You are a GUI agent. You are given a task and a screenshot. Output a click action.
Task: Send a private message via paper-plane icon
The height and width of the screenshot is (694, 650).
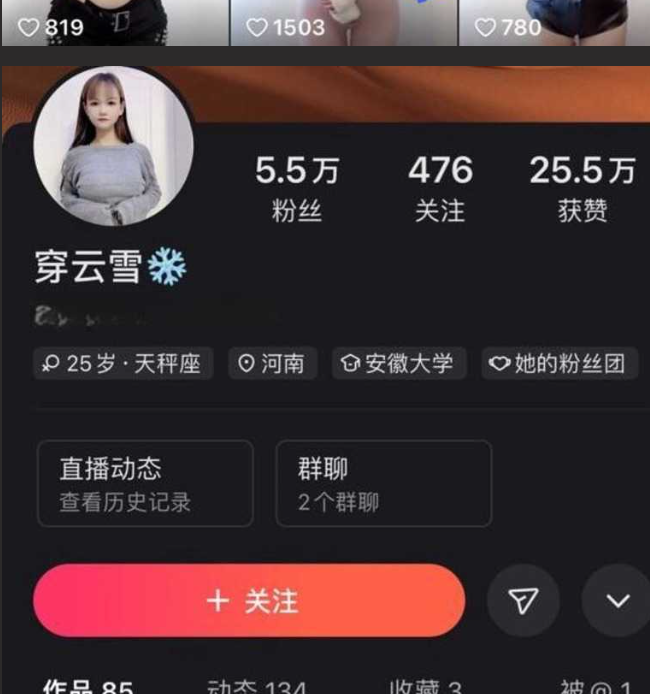[x=523, y=600]
